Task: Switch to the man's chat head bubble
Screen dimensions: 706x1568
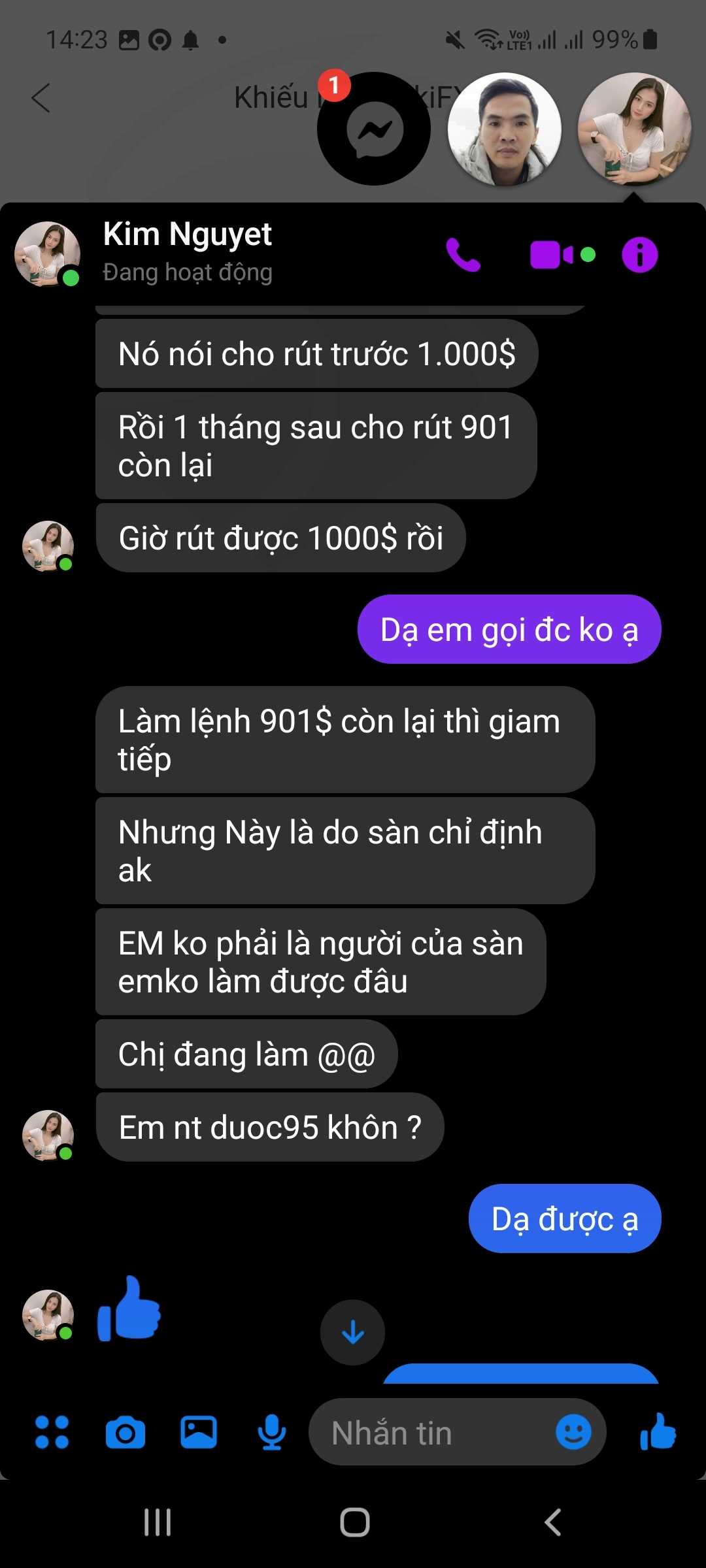Action: pyautogui.click(x=504, y=129)
